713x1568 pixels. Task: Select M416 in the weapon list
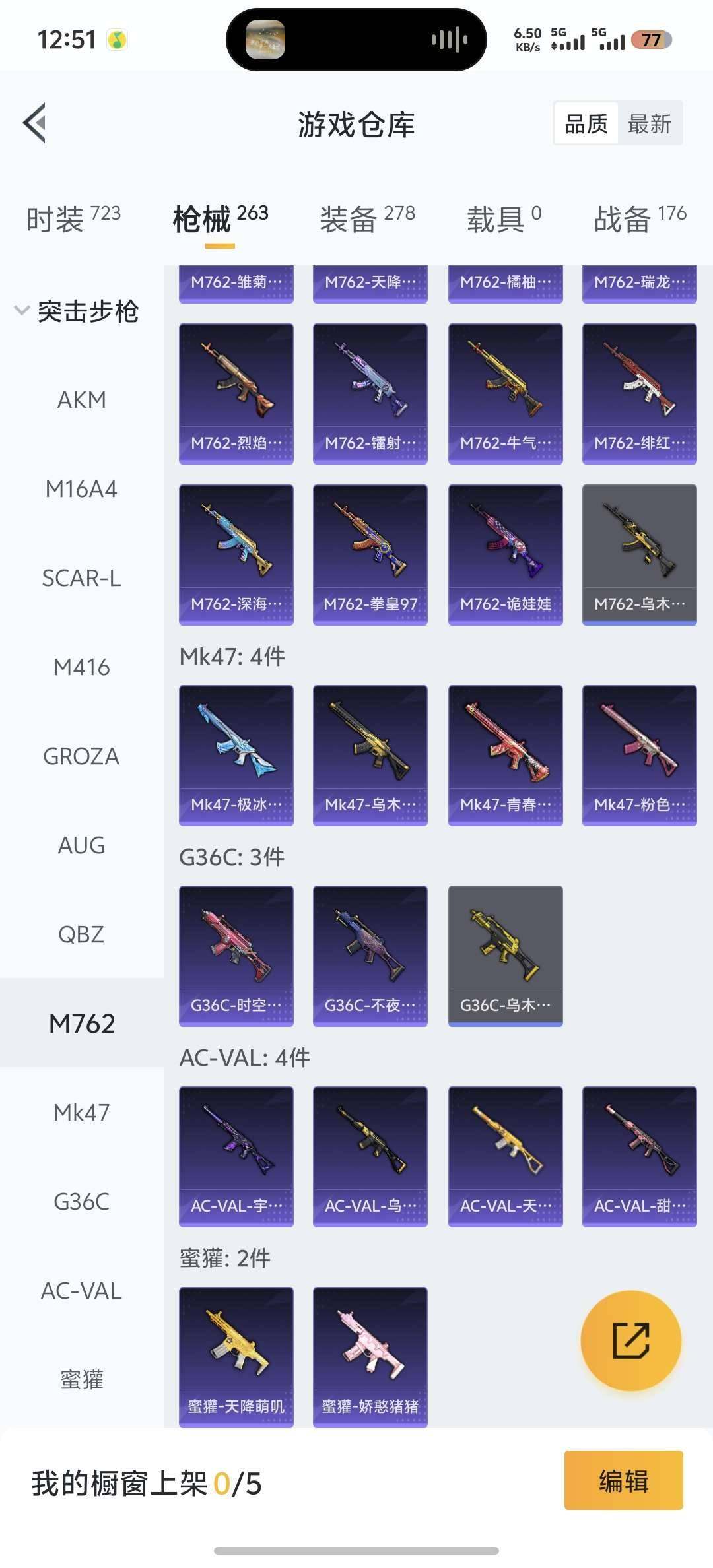point(81,667)
